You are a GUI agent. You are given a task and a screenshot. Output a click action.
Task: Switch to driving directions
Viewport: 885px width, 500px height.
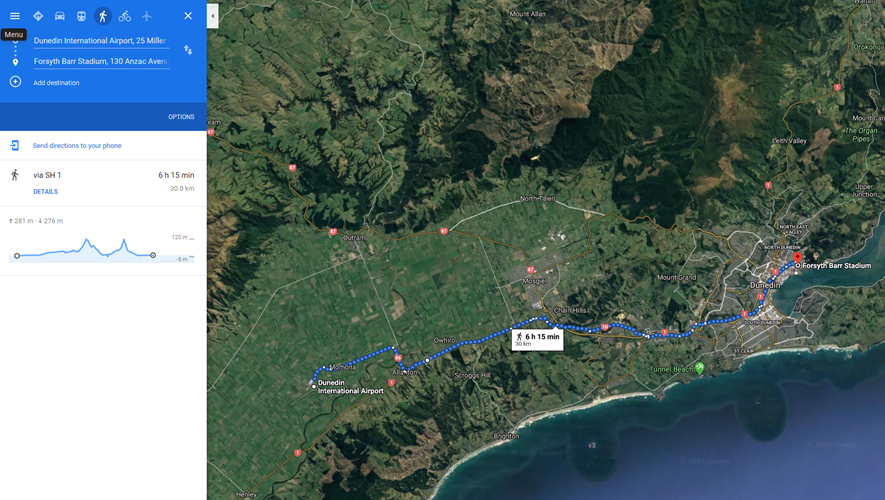tap(60, 16)
